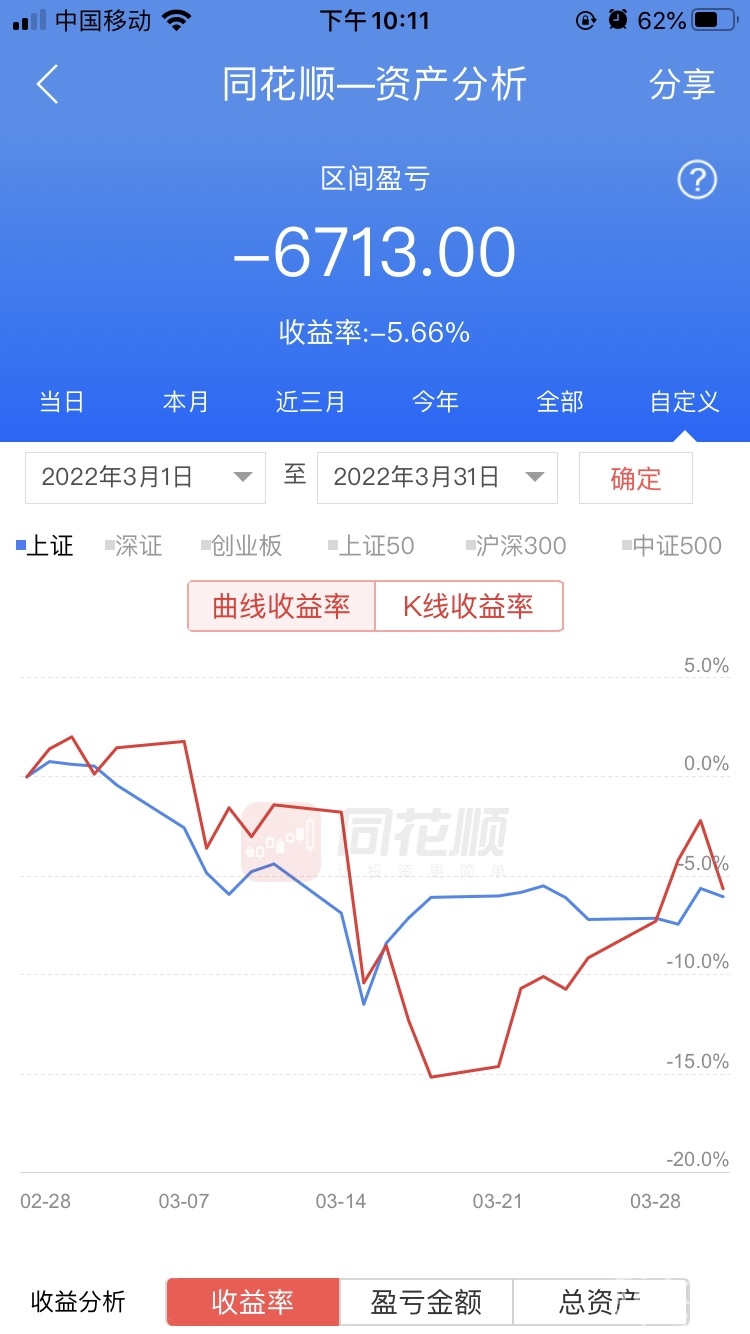750x1334 pixels.
Task: Select the 本月 period tab
Action: point(186,402)
